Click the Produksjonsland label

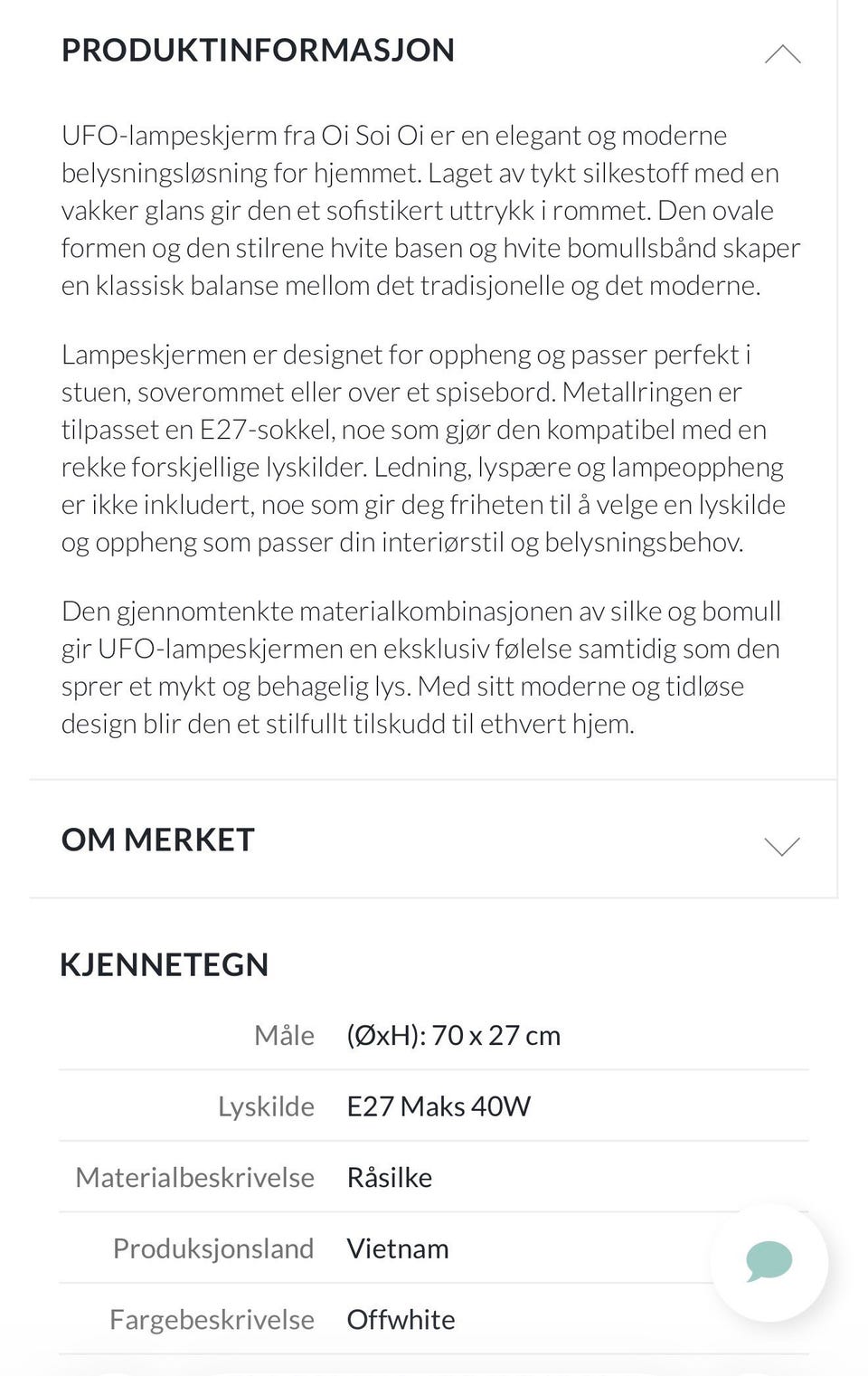pos(212,1248)
